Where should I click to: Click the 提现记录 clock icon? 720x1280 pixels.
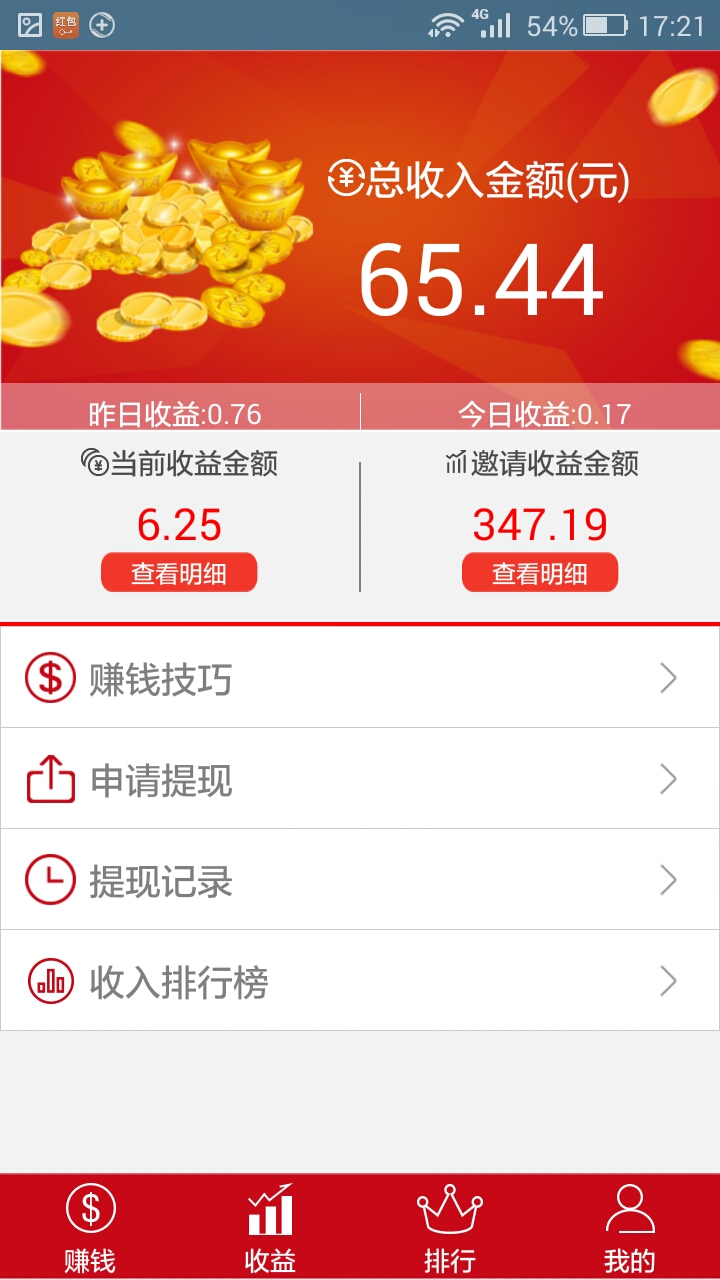tap(49, 881)
